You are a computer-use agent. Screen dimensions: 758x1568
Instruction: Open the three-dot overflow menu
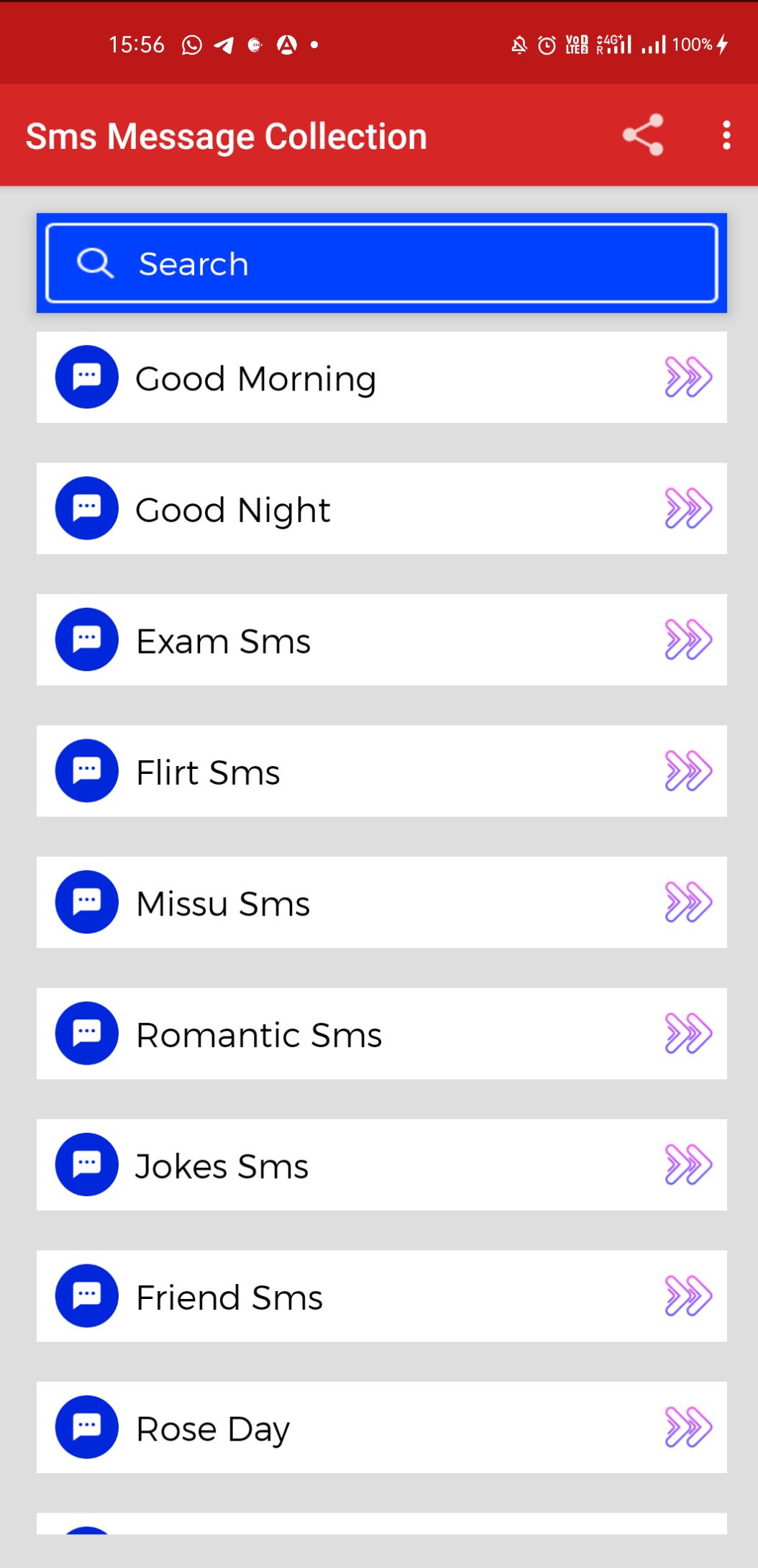[726, 135]
